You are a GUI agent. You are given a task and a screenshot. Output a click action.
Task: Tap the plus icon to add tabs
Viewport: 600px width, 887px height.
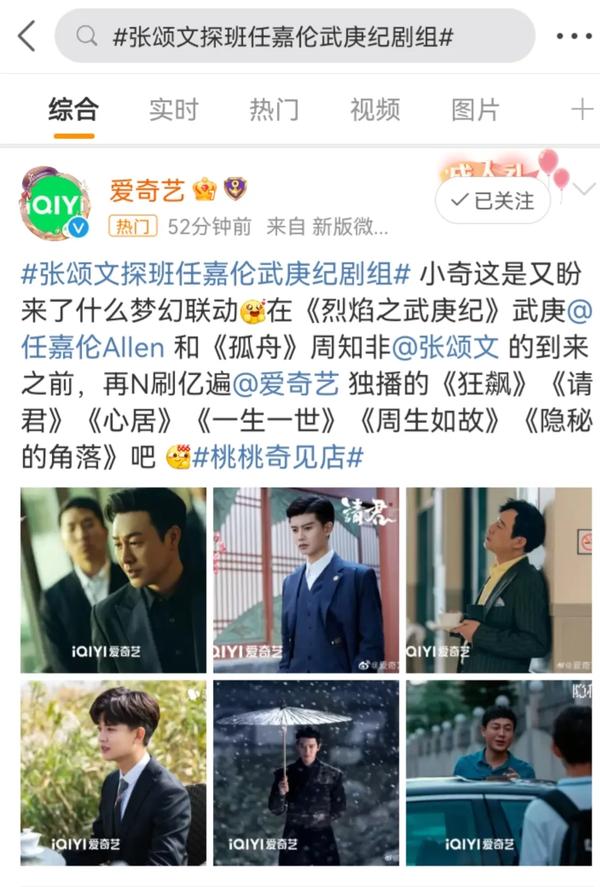click(x=581, y=109)
